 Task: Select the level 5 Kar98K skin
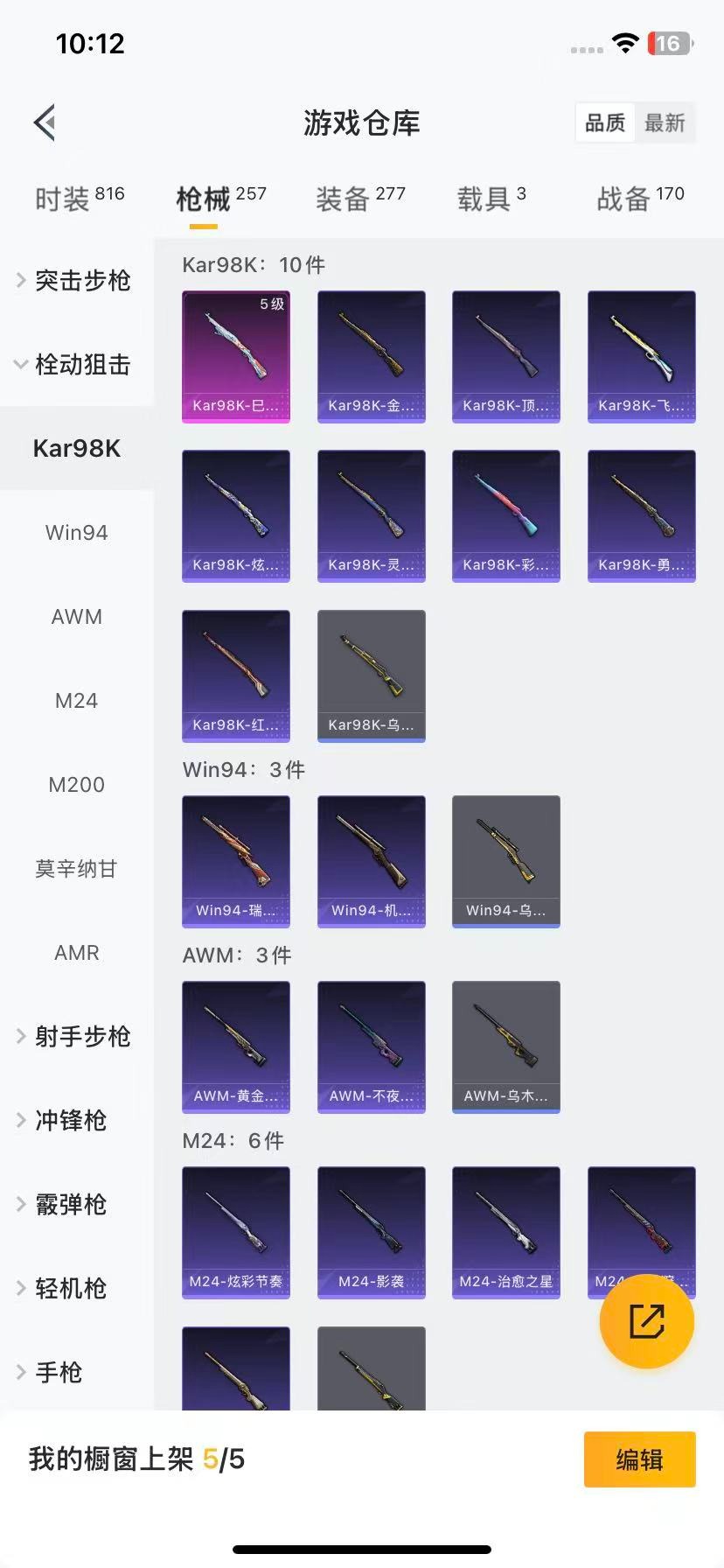[235, 356]
